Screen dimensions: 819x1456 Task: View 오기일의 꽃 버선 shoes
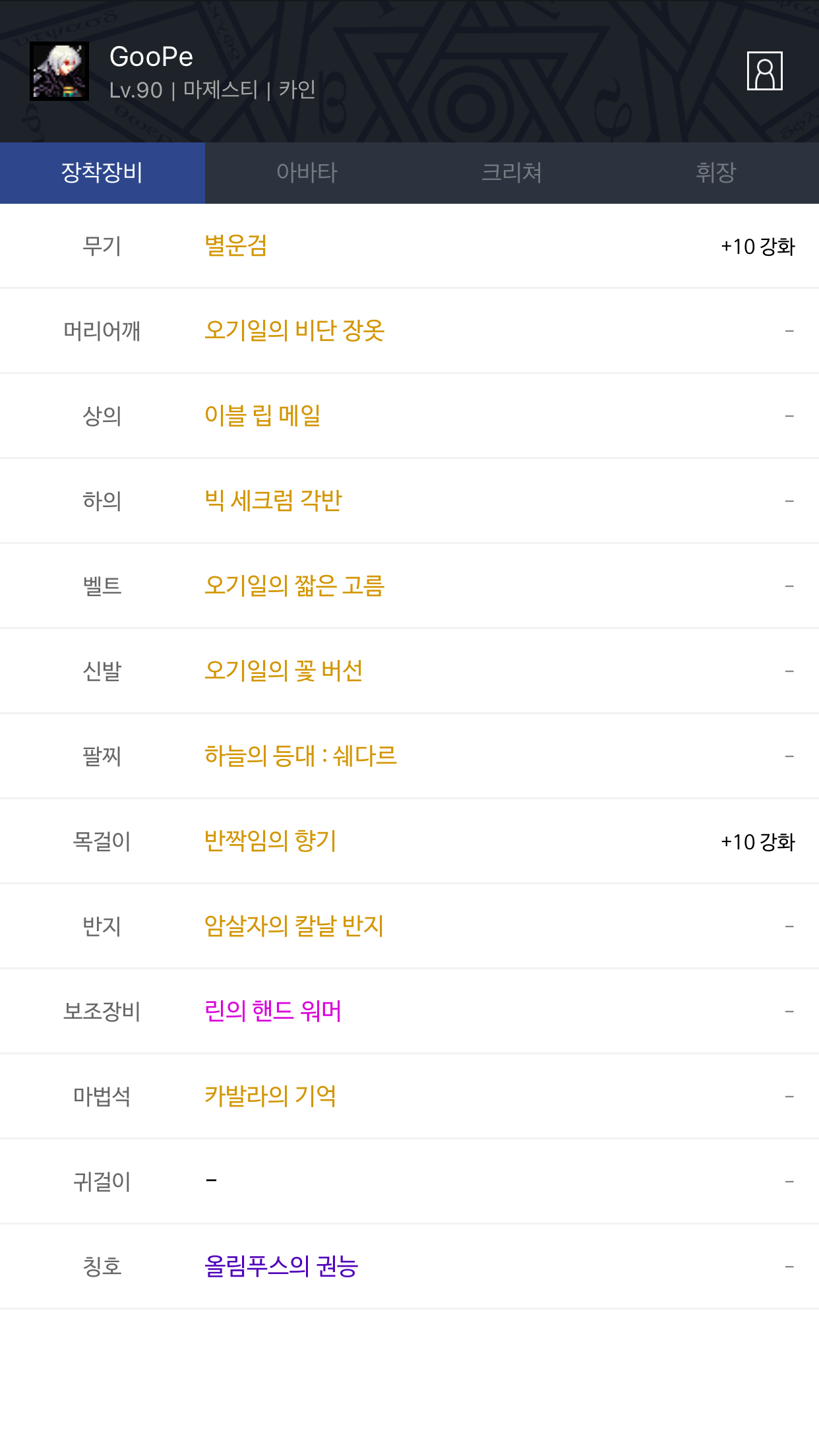click(284, 671)
